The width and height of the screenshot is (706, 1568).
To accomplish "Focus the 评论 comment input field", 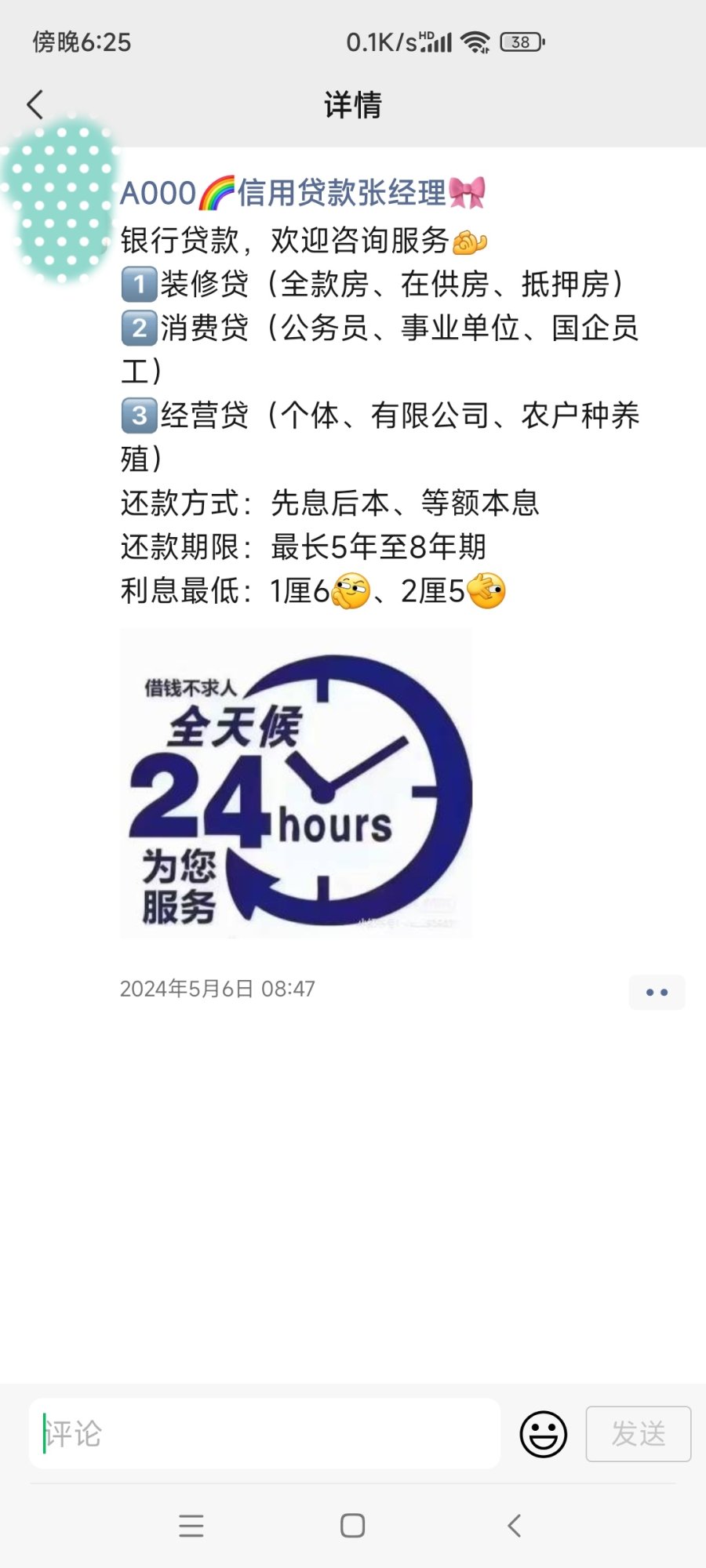I will click(x=264, y=1434).
